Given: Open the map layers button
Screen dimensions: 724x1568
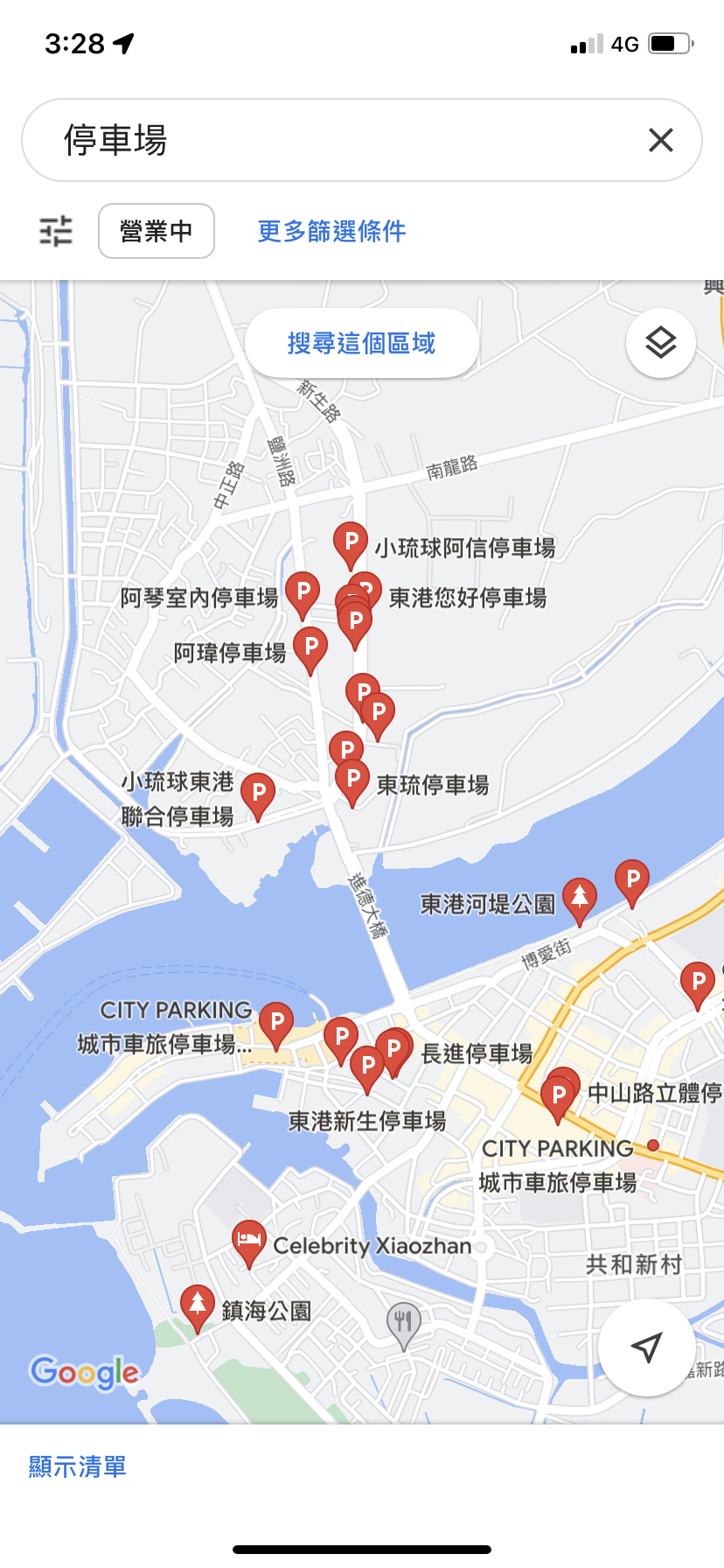Looking at the screenshot, I should point(661,343).
